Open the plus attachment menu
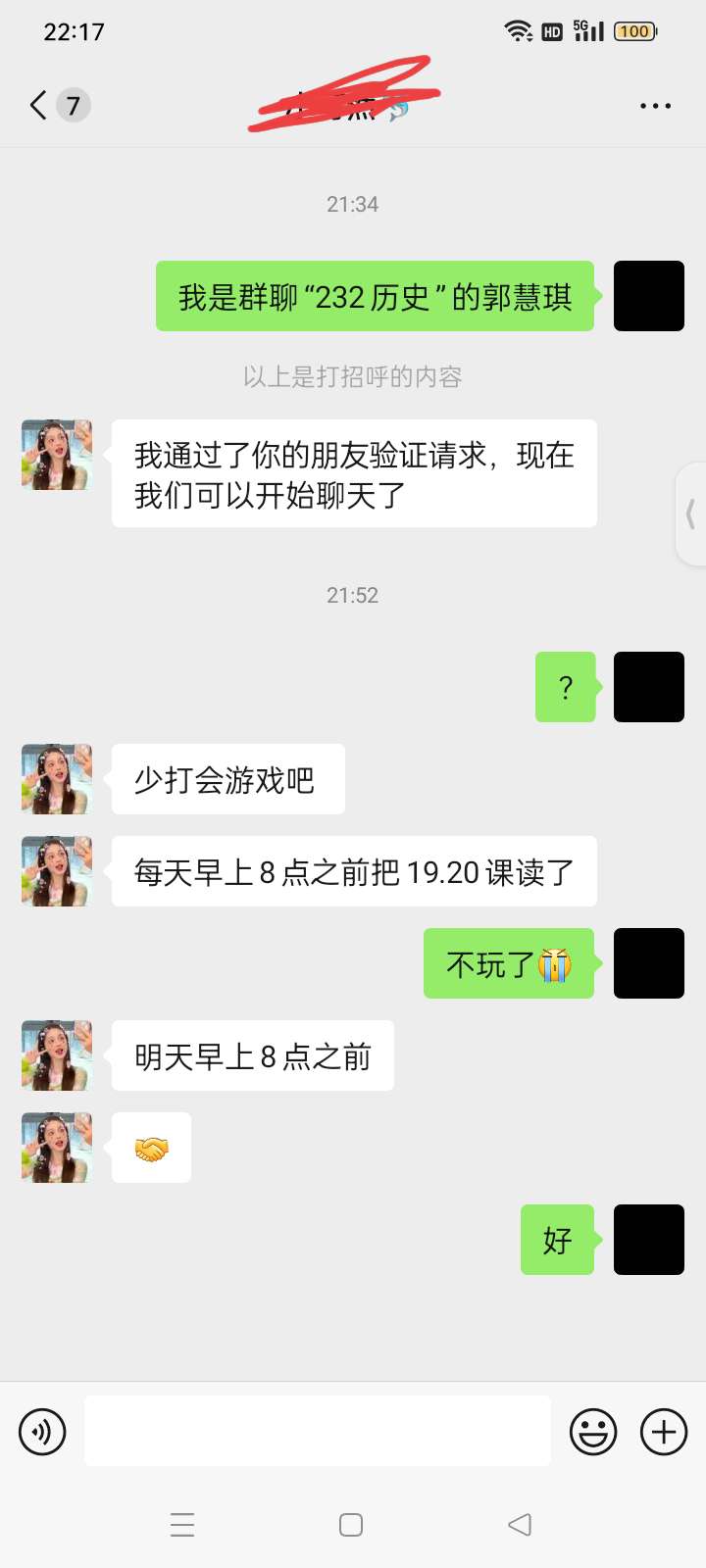706x1568 pixels. [x=664, y=1432]
